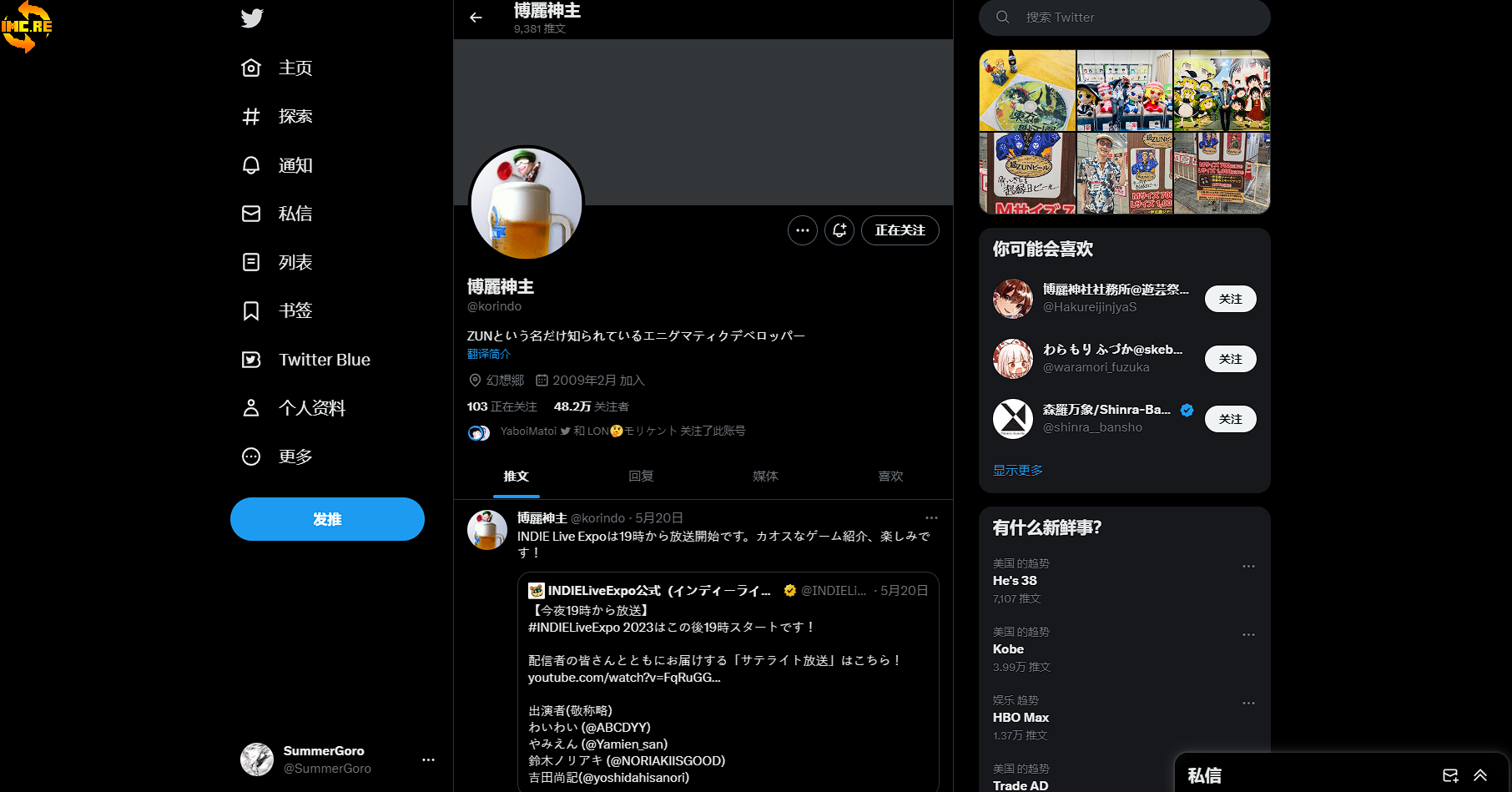Open the profile's three-dot options
The height and width of the screenshot is (792, 1512).
[x=802, y=230]
